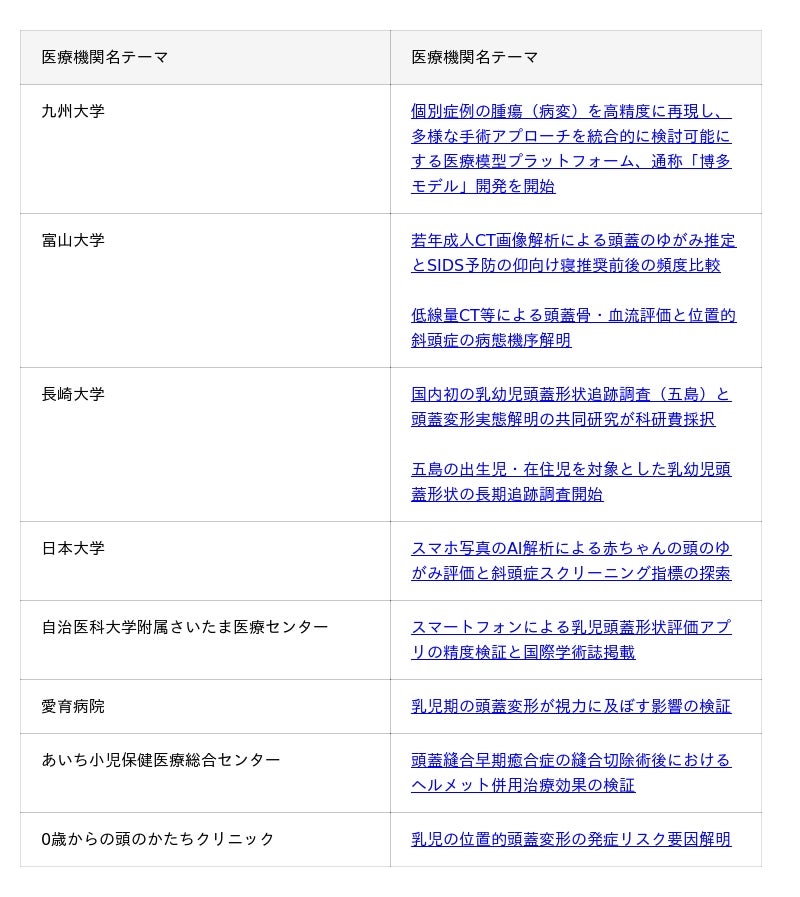800x897 pixels.
Task: Open the 頭蓋変形が視力に及ぼす影響 link
Action: coord(570,706)
